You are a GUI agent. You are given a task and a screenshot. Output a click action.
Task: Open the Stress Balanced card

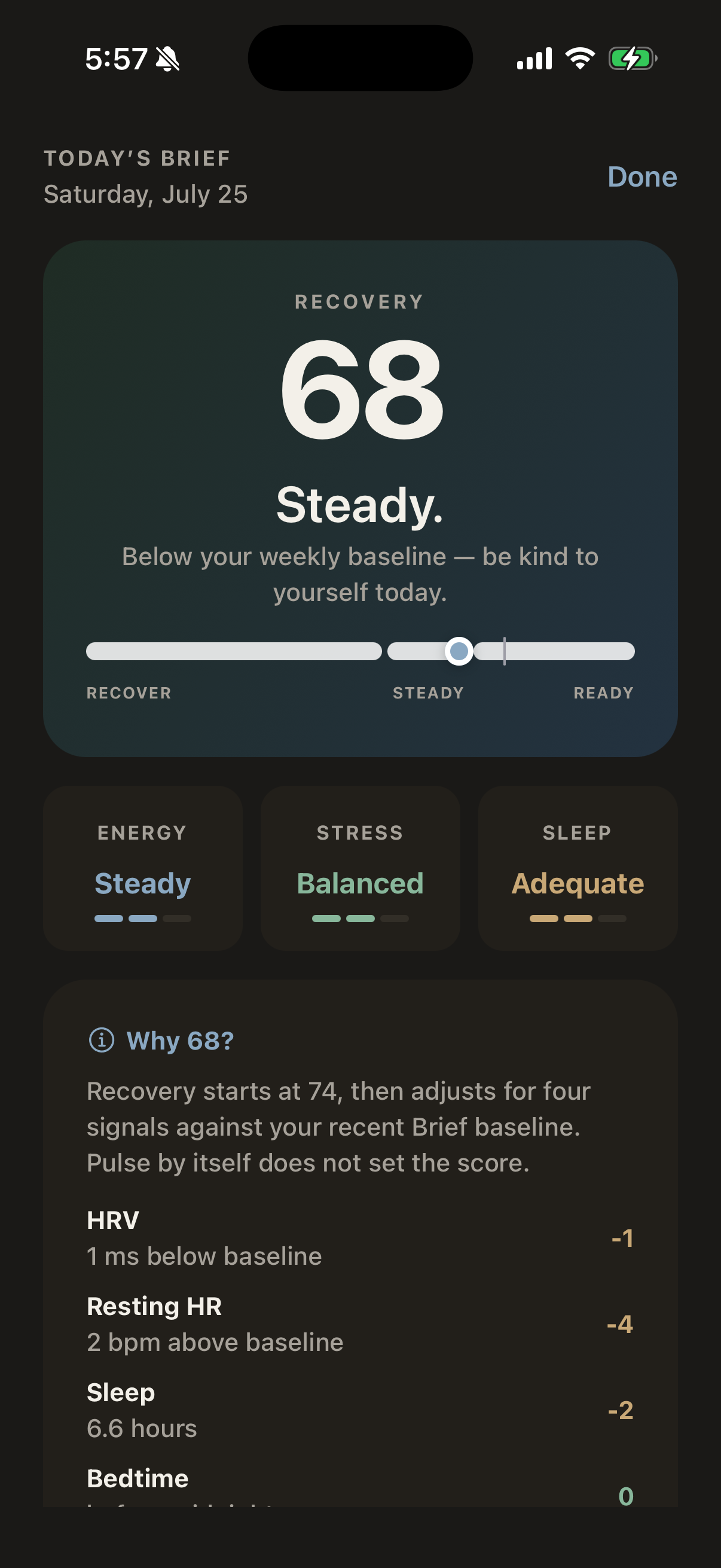pos(360,868)
